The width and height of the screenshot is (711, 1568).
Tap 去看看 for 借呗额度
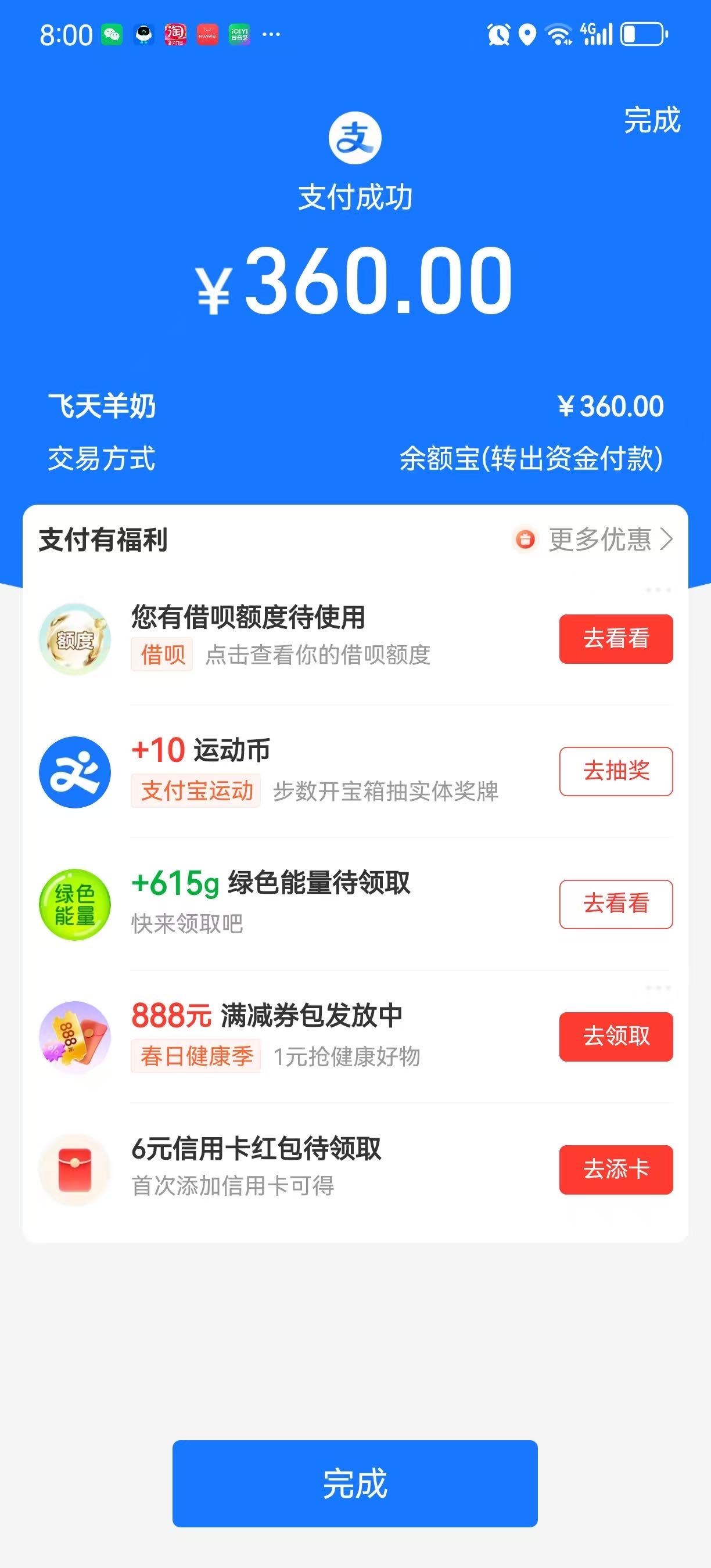pyautogui.click(x=615, y=638)
